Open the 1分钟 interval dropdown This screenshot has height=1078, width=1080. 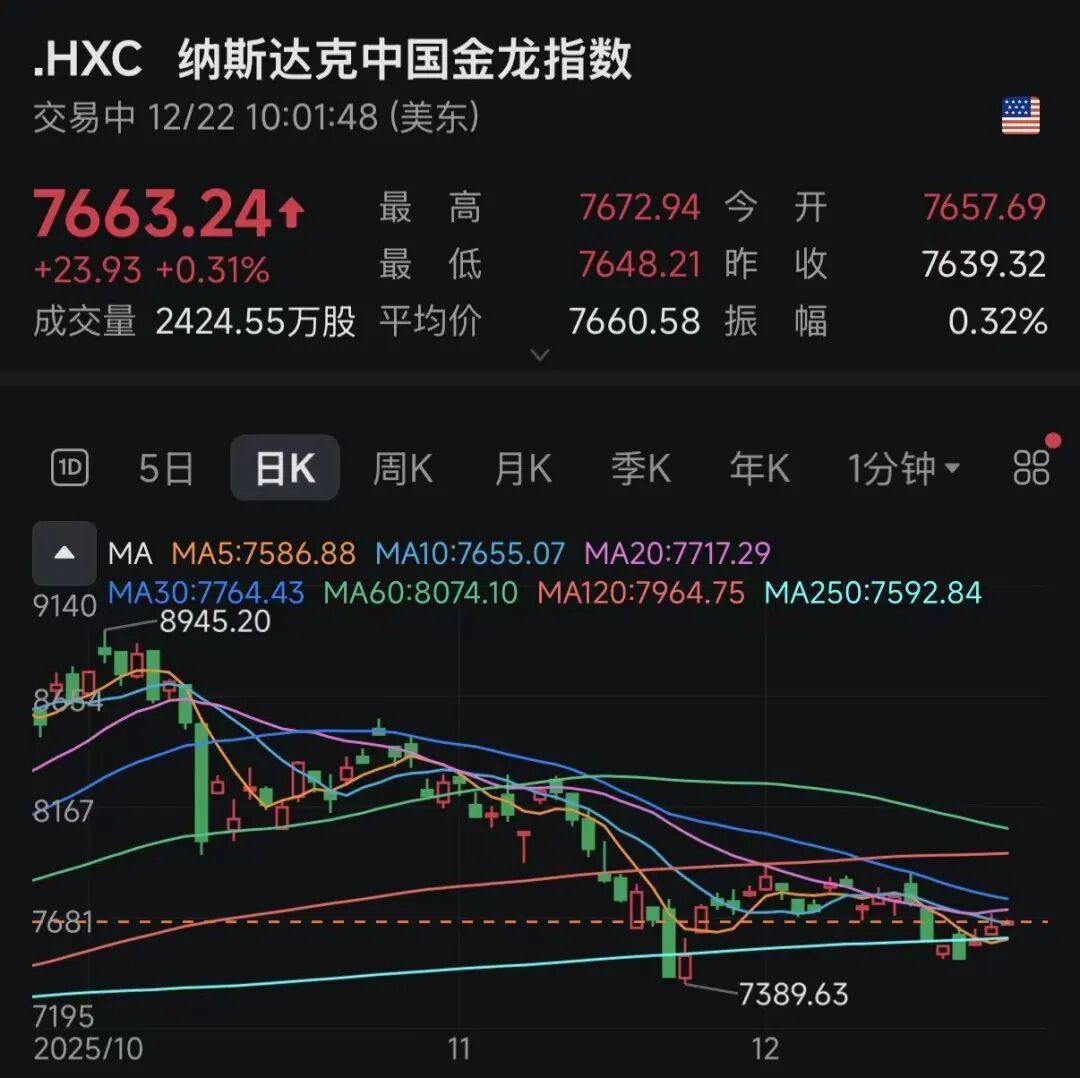[x=904, y=468]
